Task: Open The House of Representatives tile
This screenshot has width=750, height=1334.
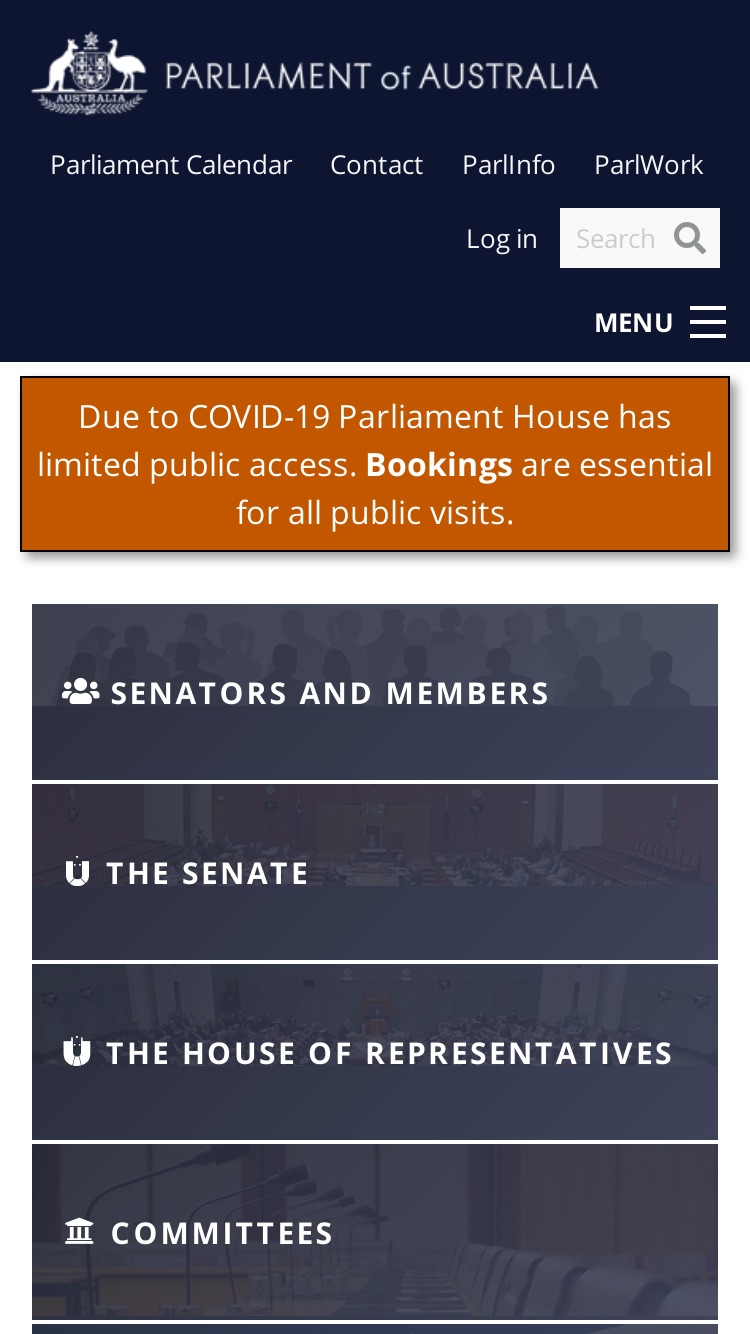Action: (375, 1052)
